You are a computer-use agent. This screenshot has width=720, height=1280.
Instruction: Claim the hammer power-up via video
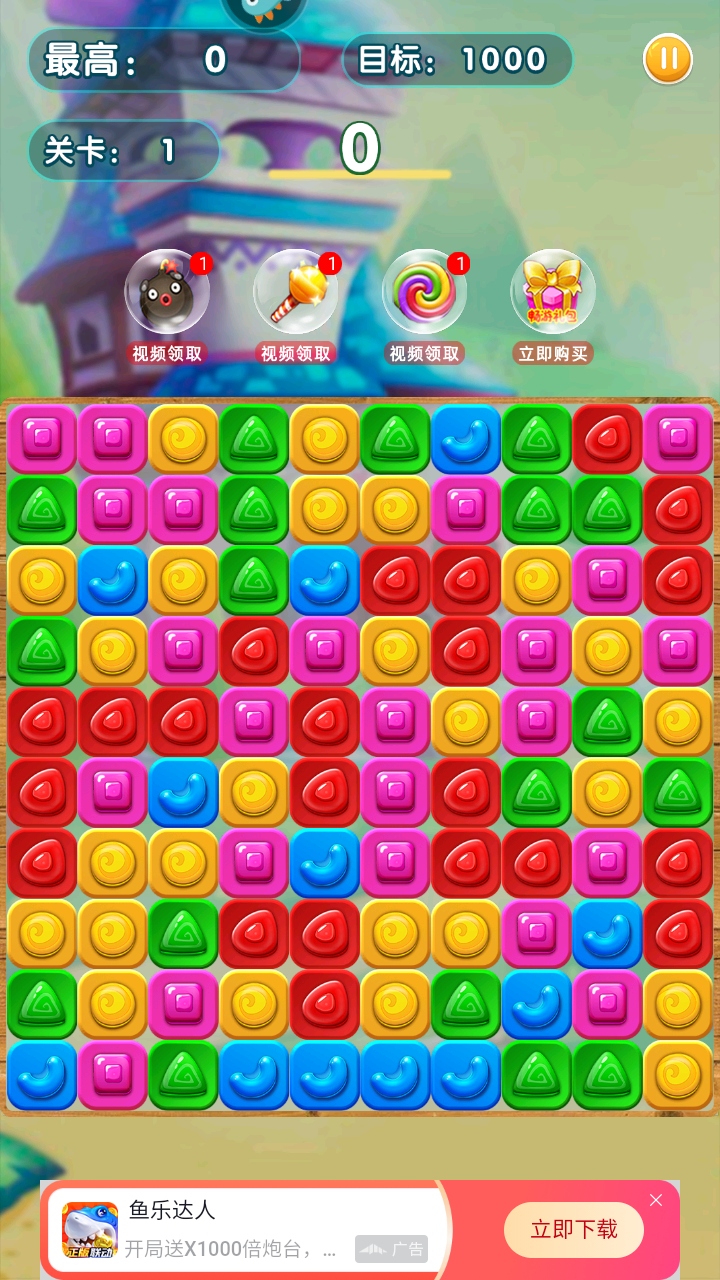tap(295, 293)
